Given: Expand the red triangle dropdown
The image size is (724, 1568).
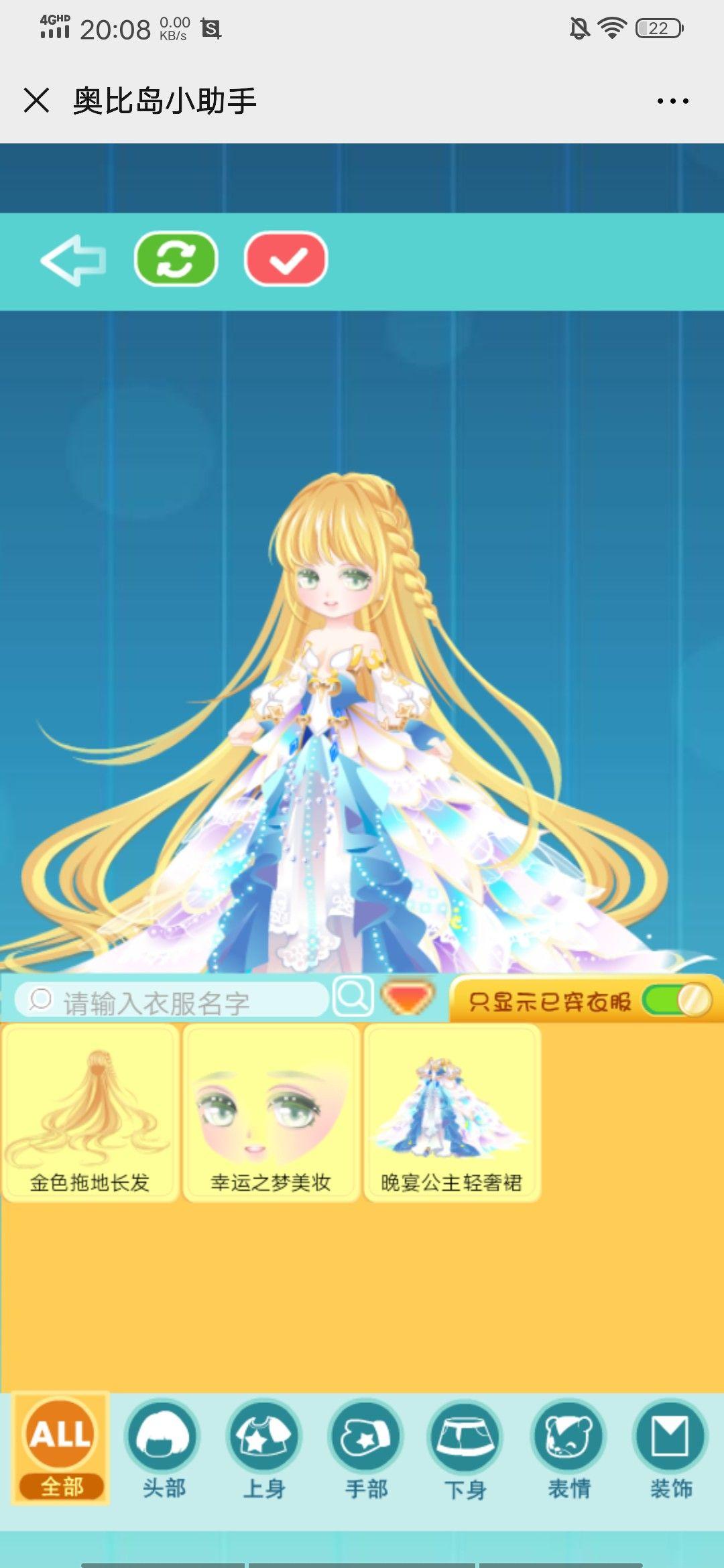Looking at the screenshot, I should coord(408,998).
